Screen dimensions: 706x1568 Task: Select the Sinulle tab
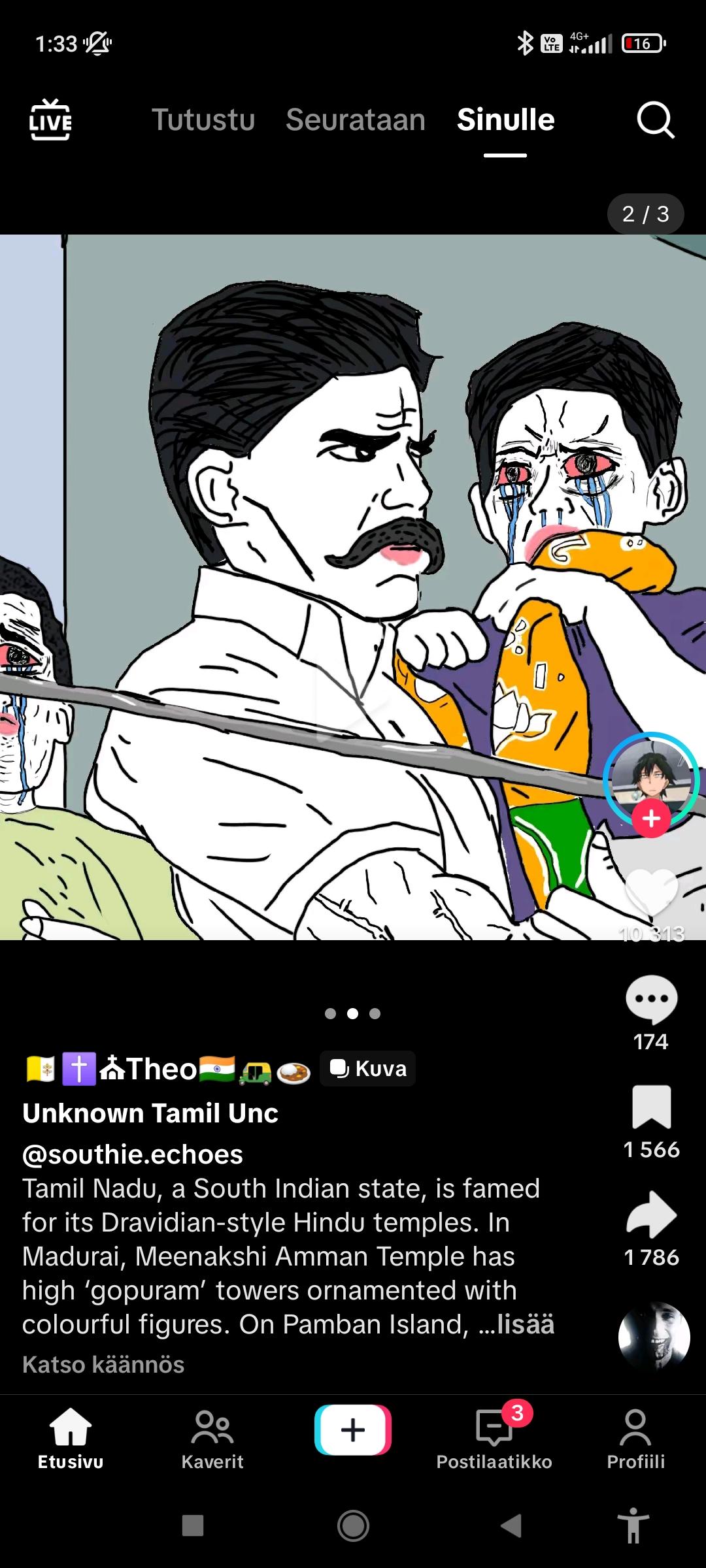(505, 120)
